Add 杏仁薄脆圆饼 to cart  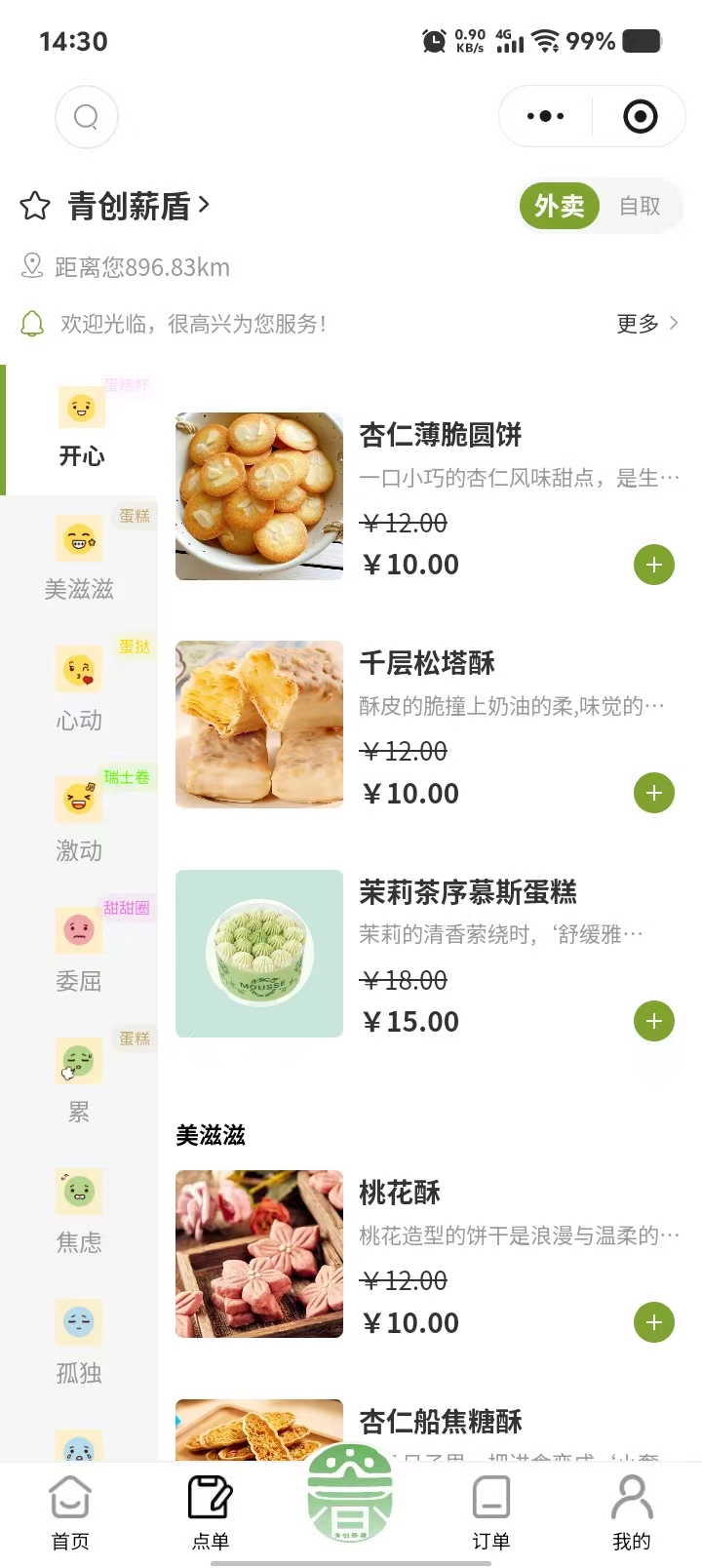click(653, 565)
